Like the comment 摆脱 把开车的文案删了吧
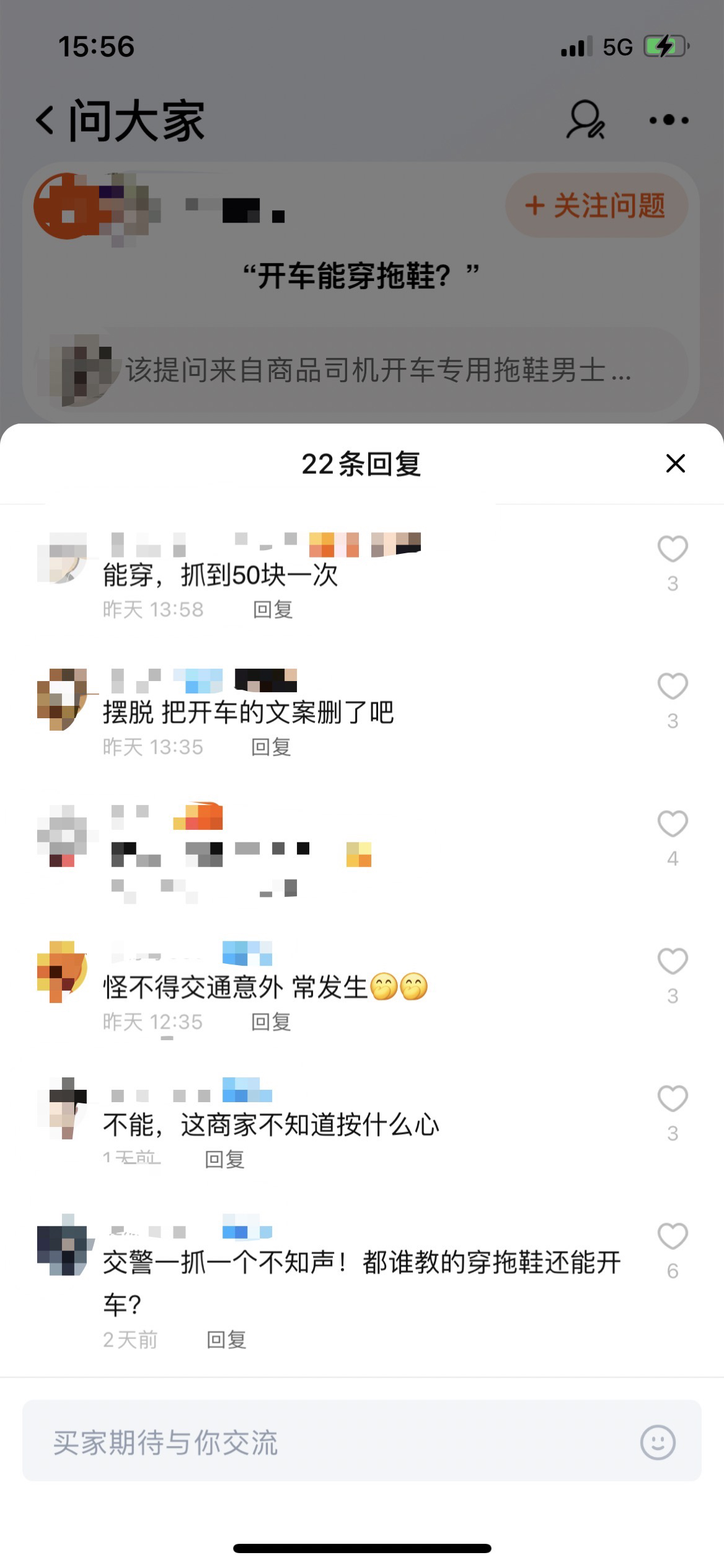This screenshot has height=1568, width=724. pos(672,687)
